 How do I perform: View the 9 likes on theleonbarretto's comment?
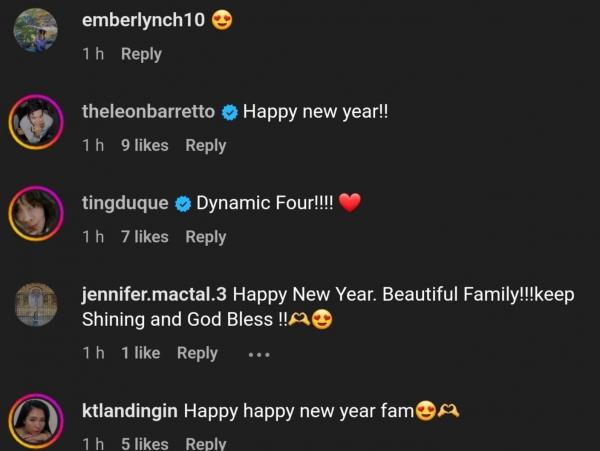coord(144,145)
